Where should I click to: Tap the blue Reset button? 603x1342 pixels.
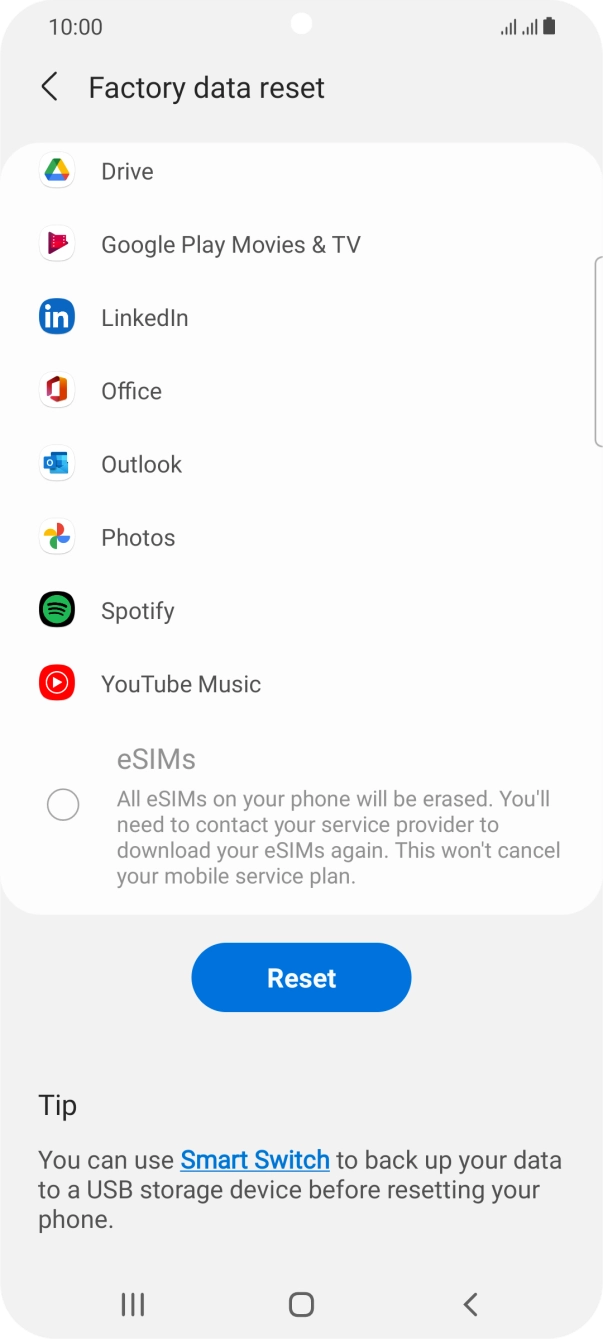click(x=301, y=978)
